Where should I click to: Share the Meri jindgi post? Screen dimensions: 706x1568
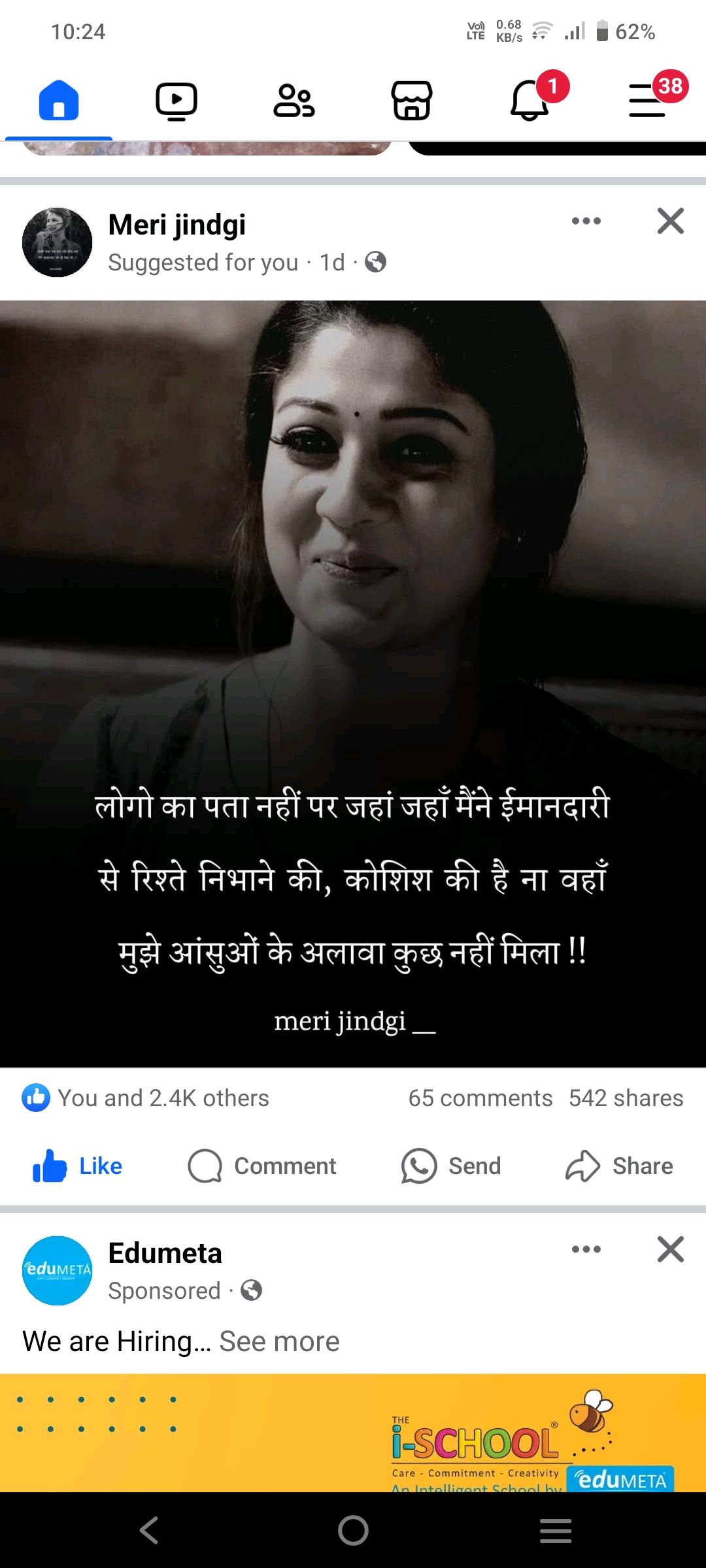pyautogui.click(x=619, y=1166)
